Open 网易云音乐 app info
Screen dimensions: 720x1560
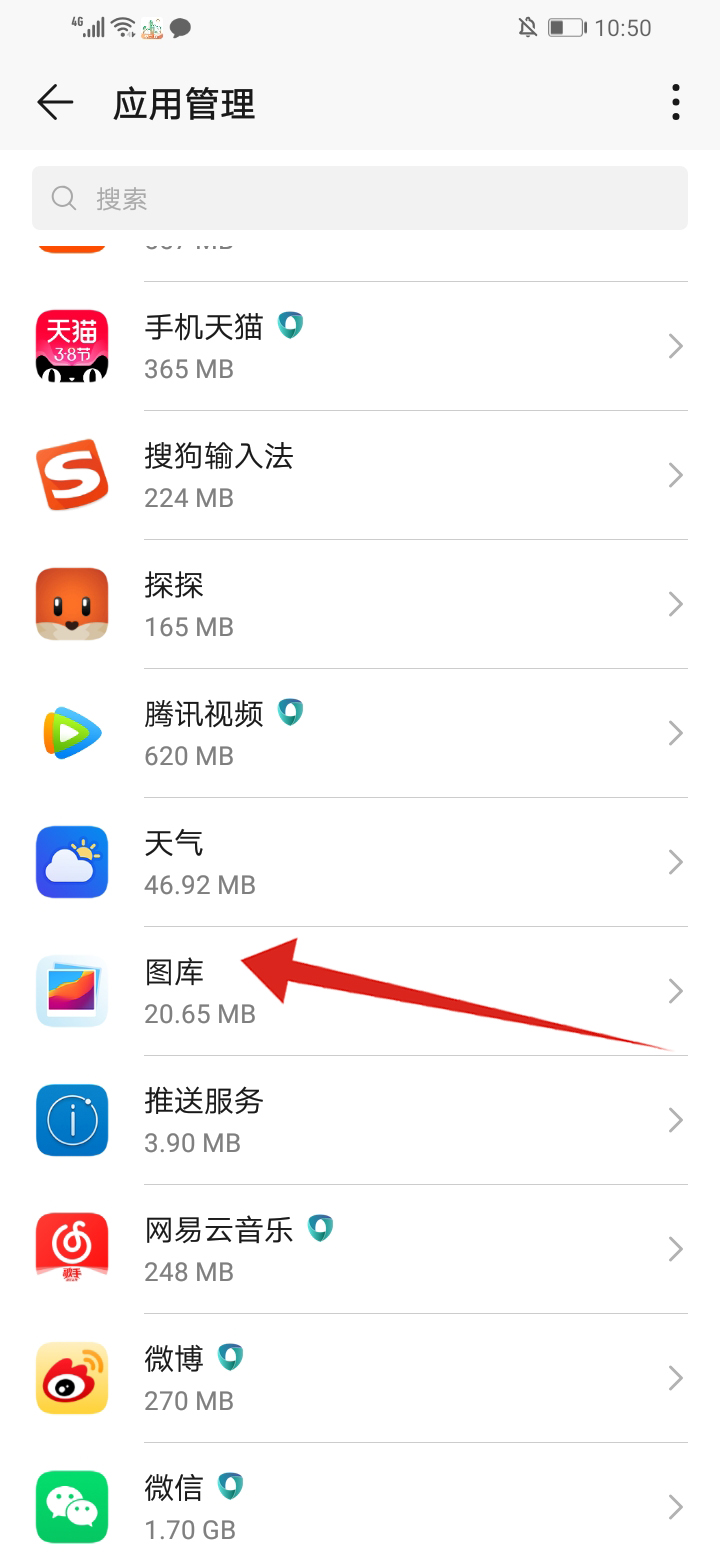[360, 1249]
